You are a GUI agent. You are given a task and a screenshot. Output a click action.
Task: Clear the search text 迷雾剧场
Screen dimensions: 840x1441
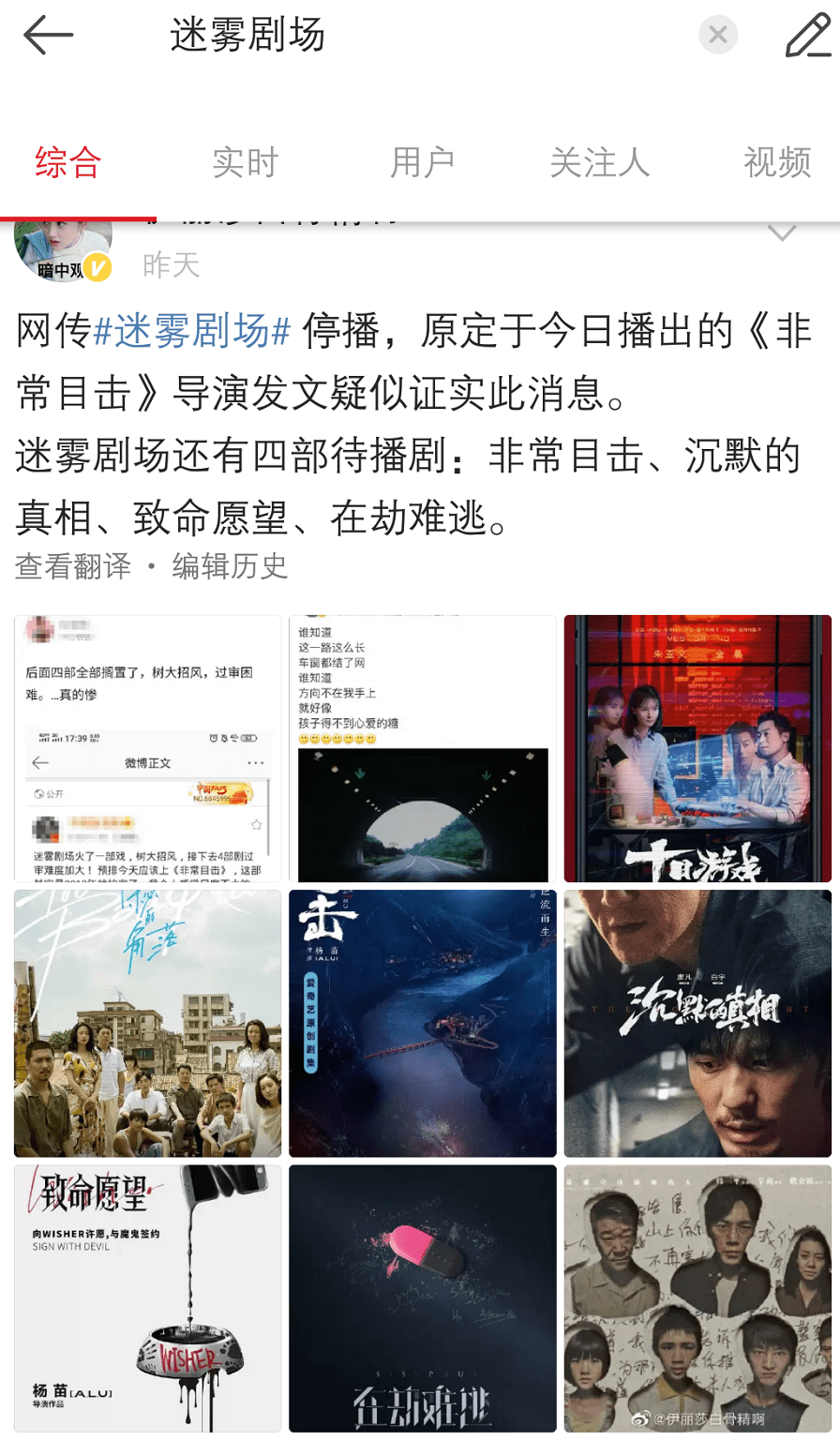(718, 36)
